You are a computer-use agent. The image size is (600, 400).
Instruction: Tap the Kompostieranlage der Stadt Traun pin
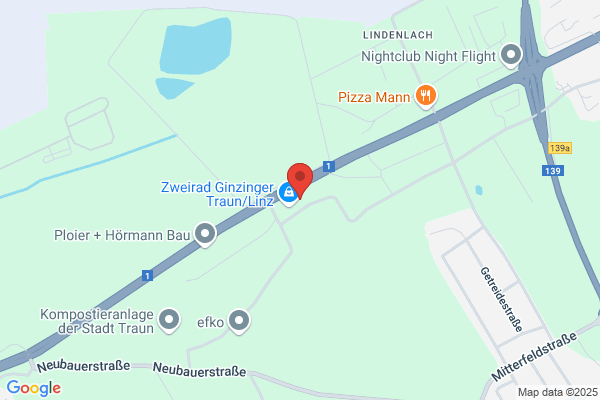(169, 321)
